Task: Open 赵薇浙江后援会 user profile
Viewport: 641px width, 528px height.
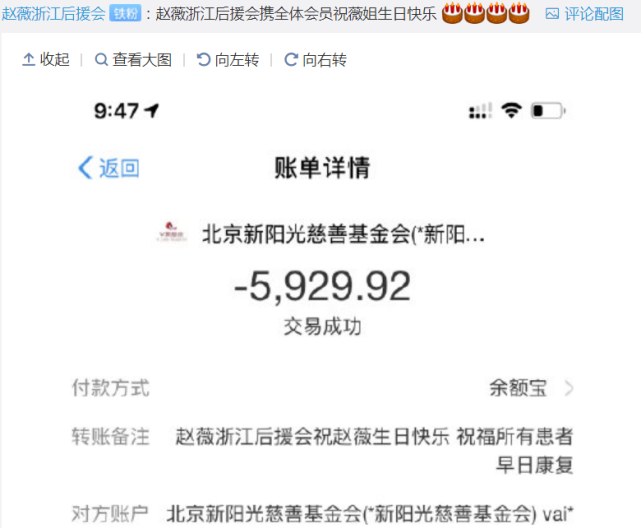Action: pyautogui.click(x=53, y=14)
